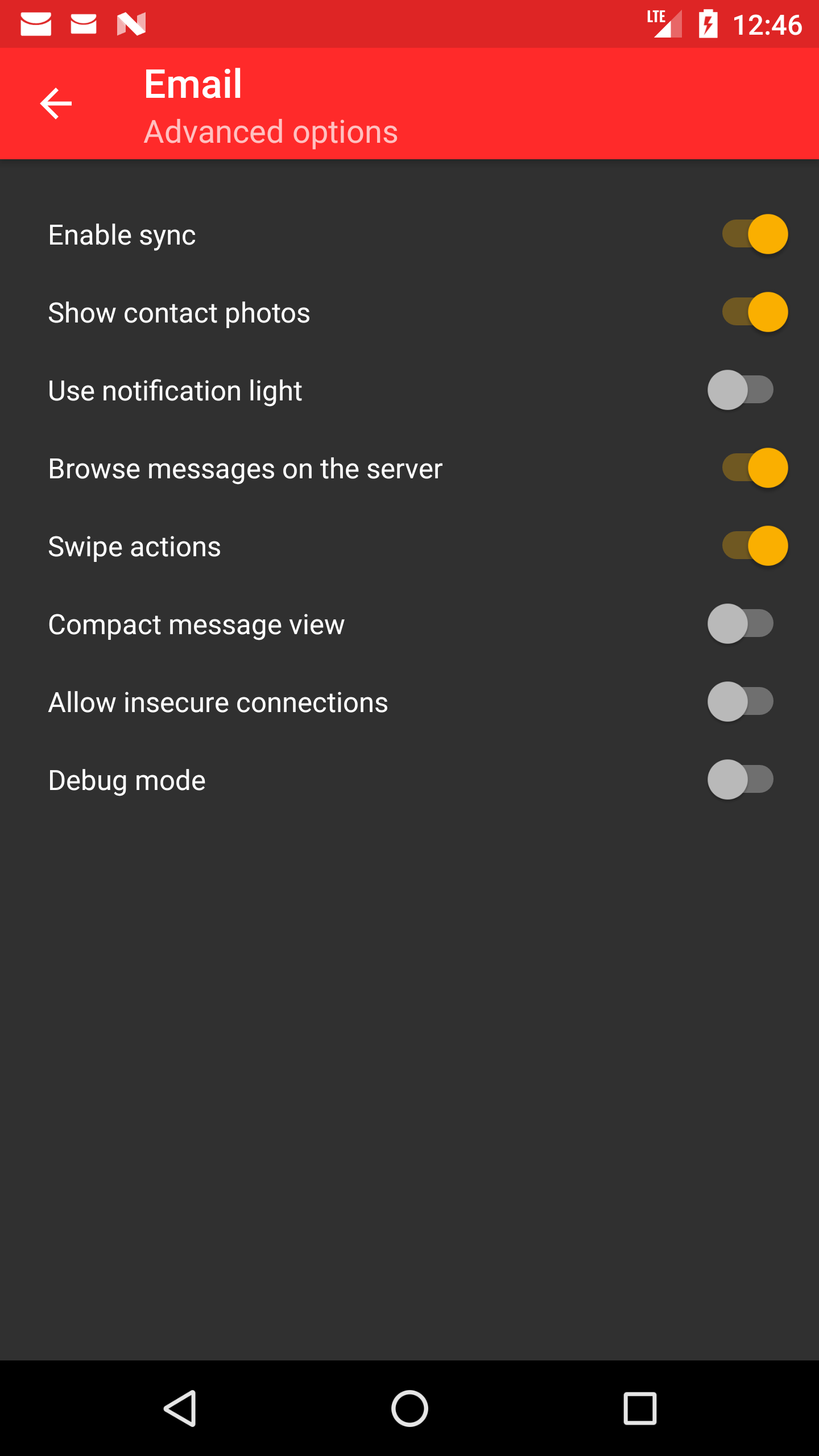819x1456 pixels.
Task: Turn off the Enable sync switch
Action: pos(754,234)
